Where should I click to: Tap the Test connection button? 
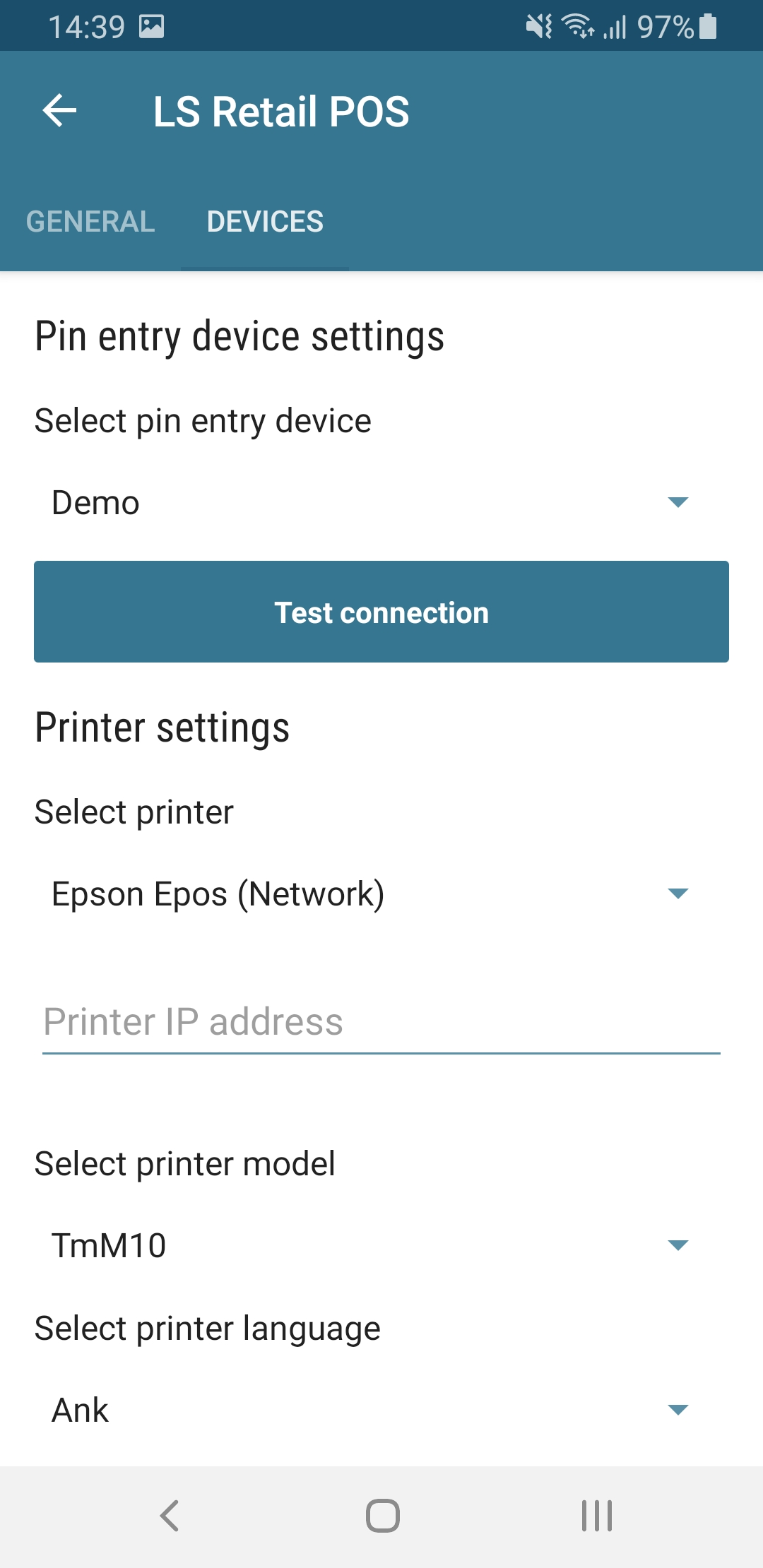(x=381, y=612)
